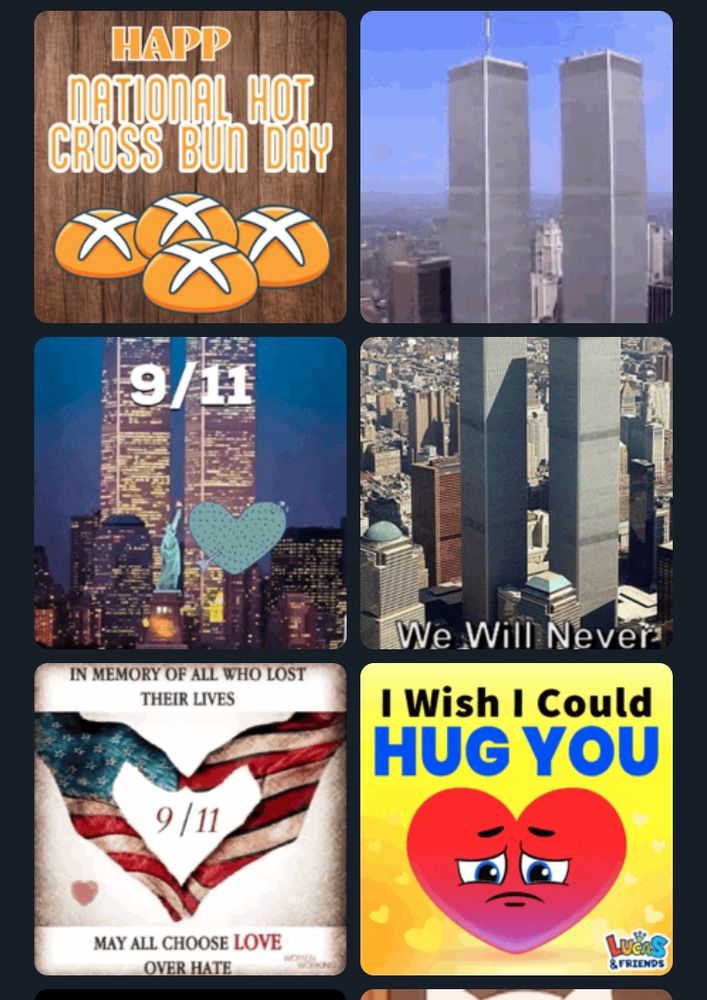
Task: Open the "We Will Never" Twin Towers GIF
Action: pyautogui.click(x=516, y=493)
